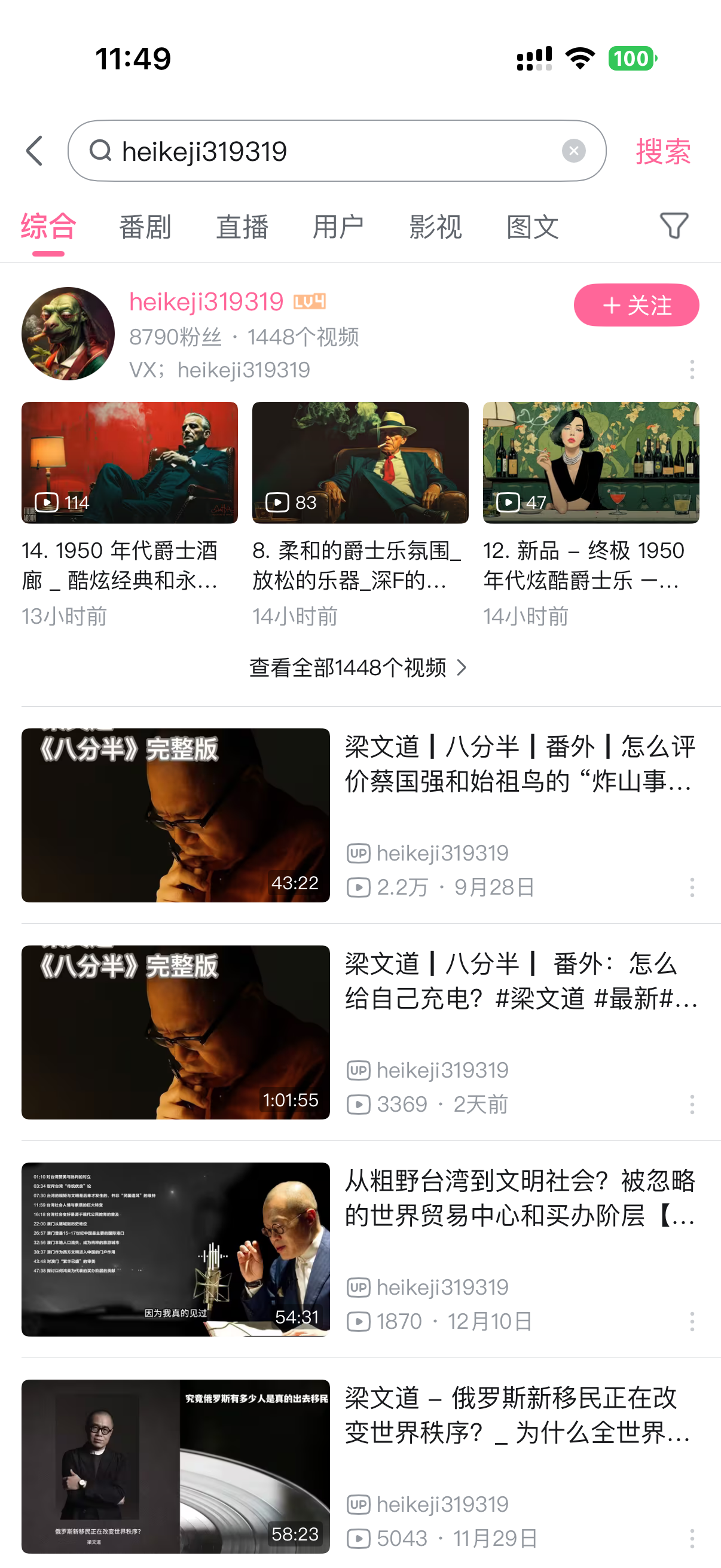The image size is (721, 1568).
Task: Open video 12. 新品 – 终极 1950
Action: point(591,463)
